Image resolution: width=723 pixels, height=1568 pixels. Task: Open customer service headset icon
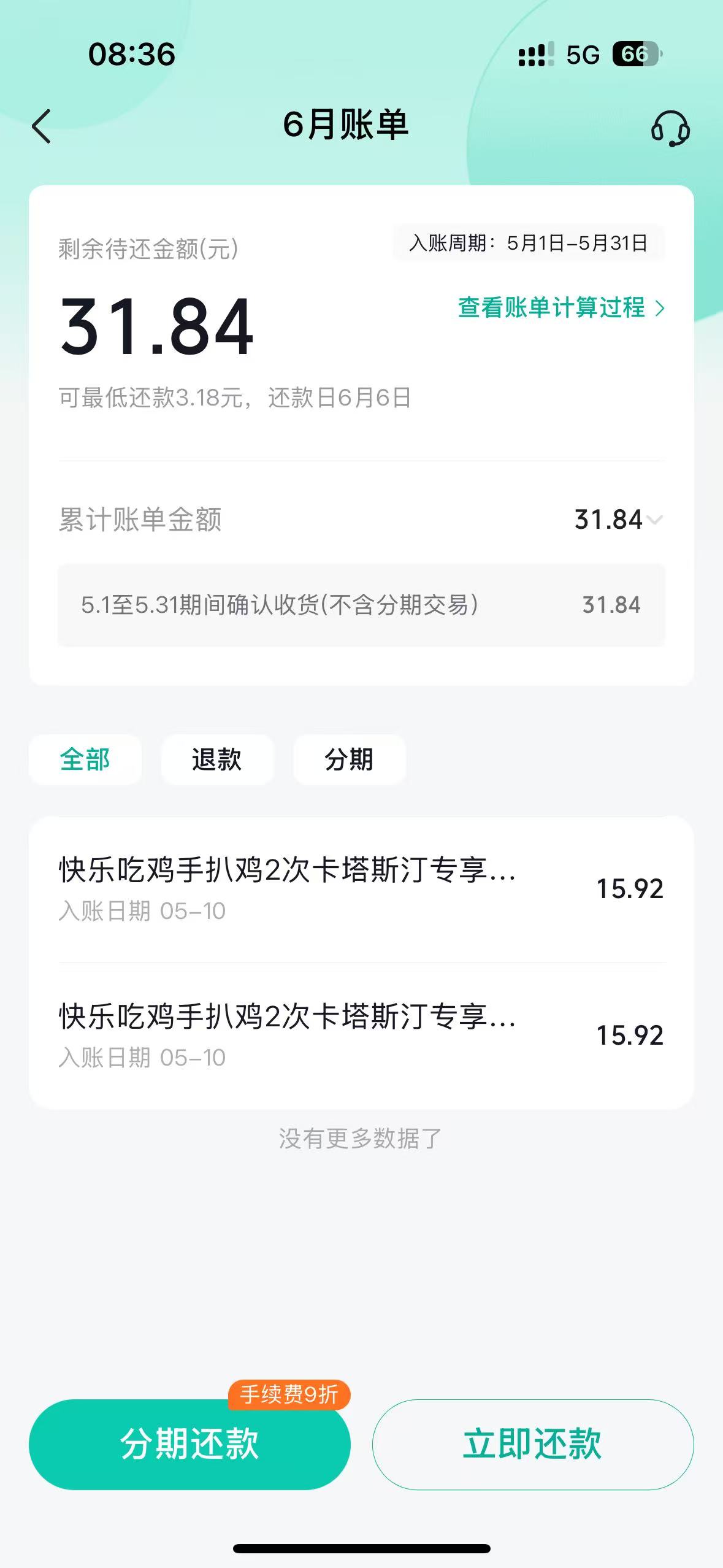coord(670,128)
